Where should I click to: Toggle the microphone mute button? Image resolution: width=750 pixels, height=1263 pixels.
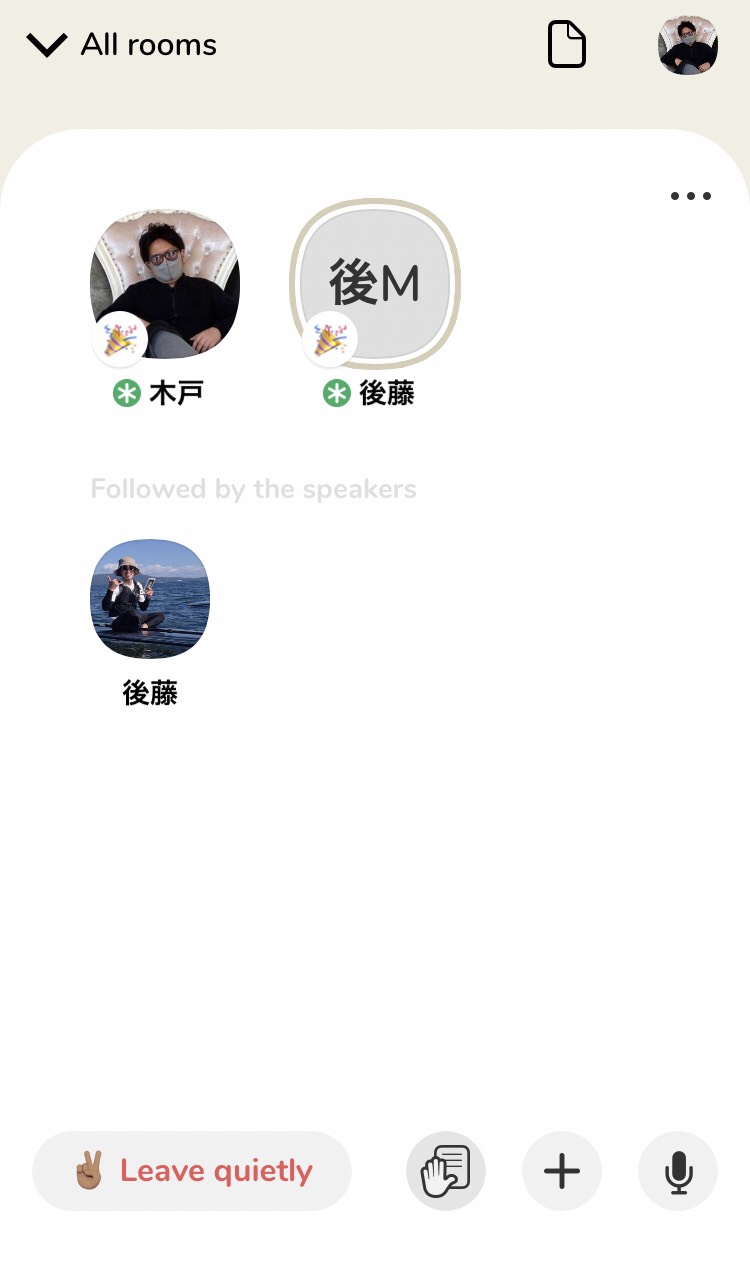point(678,1171)
